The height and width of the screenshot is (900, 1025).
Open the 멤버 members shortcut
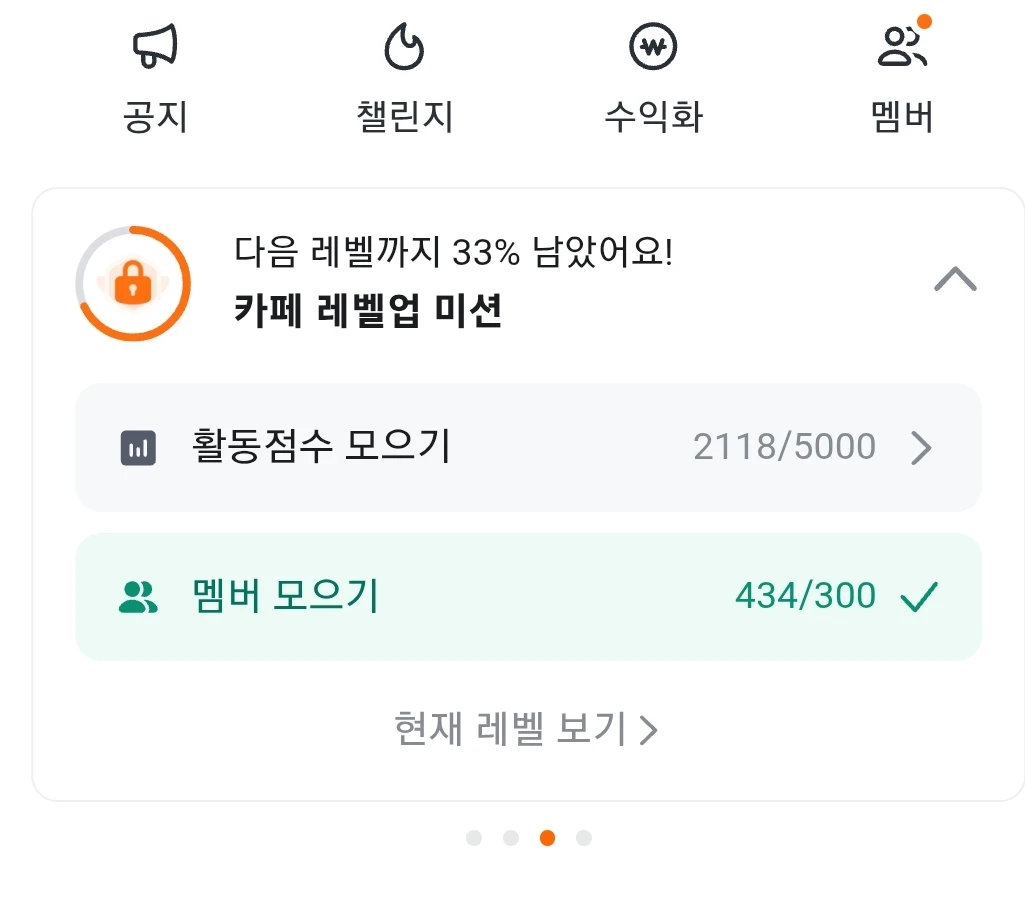tap(903, 78)
